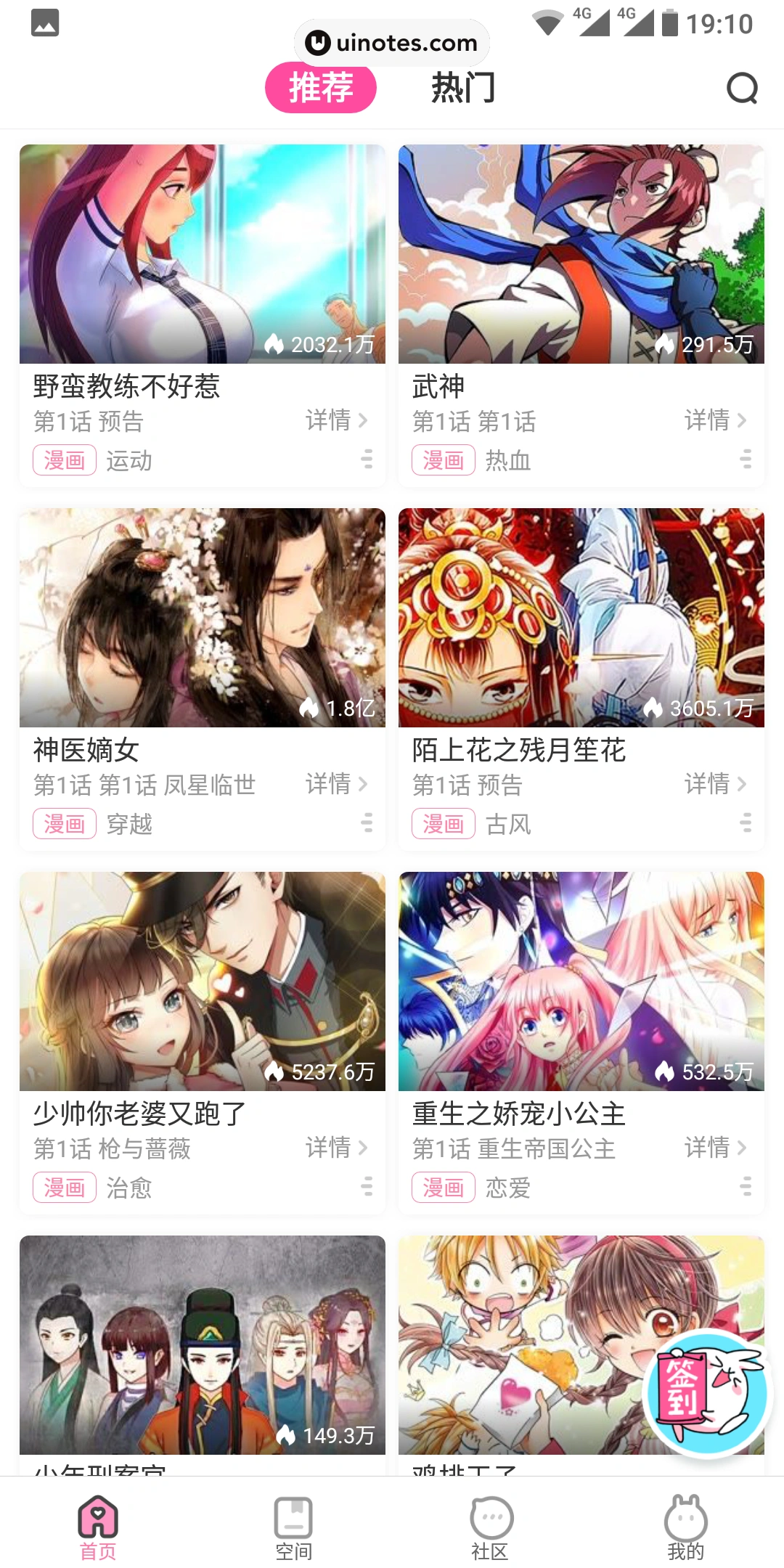The width and height of the screenshot is (784, 1568).
Task: Open episode 第1话 枪与蔷薇
Action: (x=112, y=1148)
